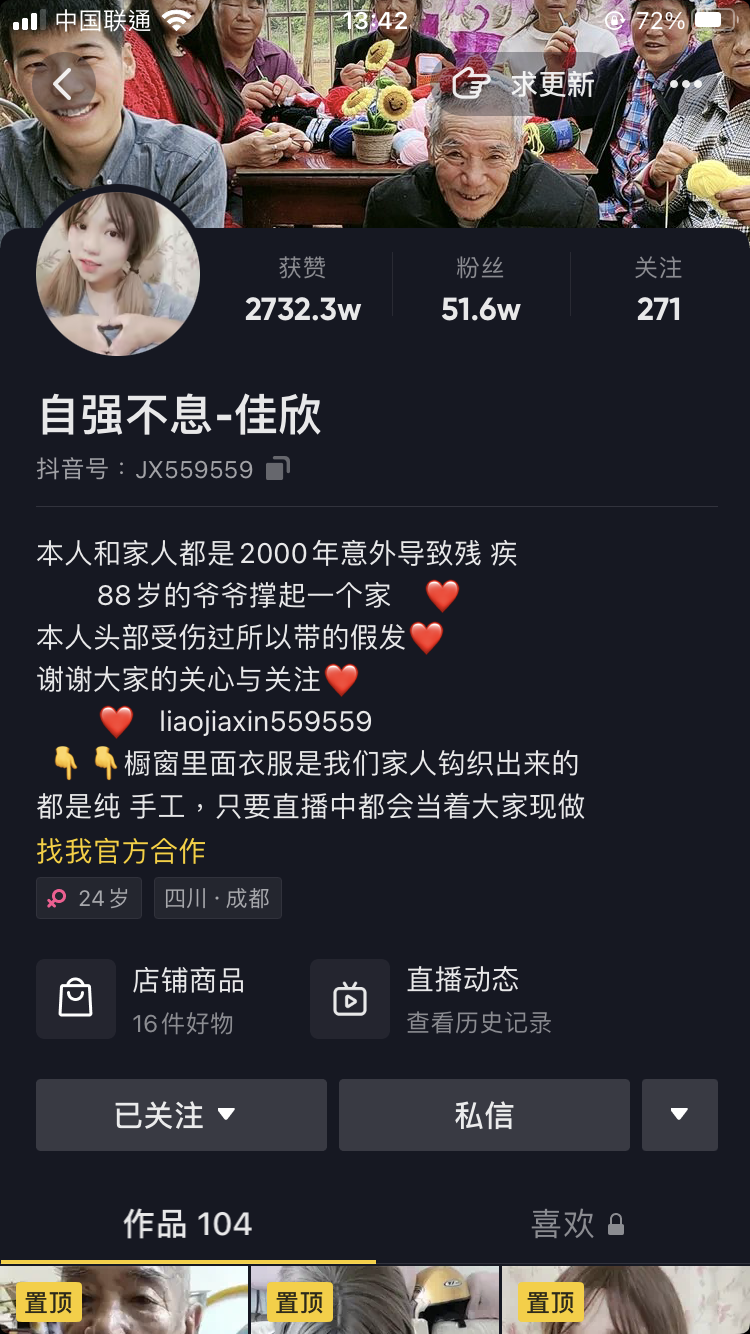This screenshot has width=750, height=1334.
Task: Open the 已关注 follow options
Action: click(181, 1115)
